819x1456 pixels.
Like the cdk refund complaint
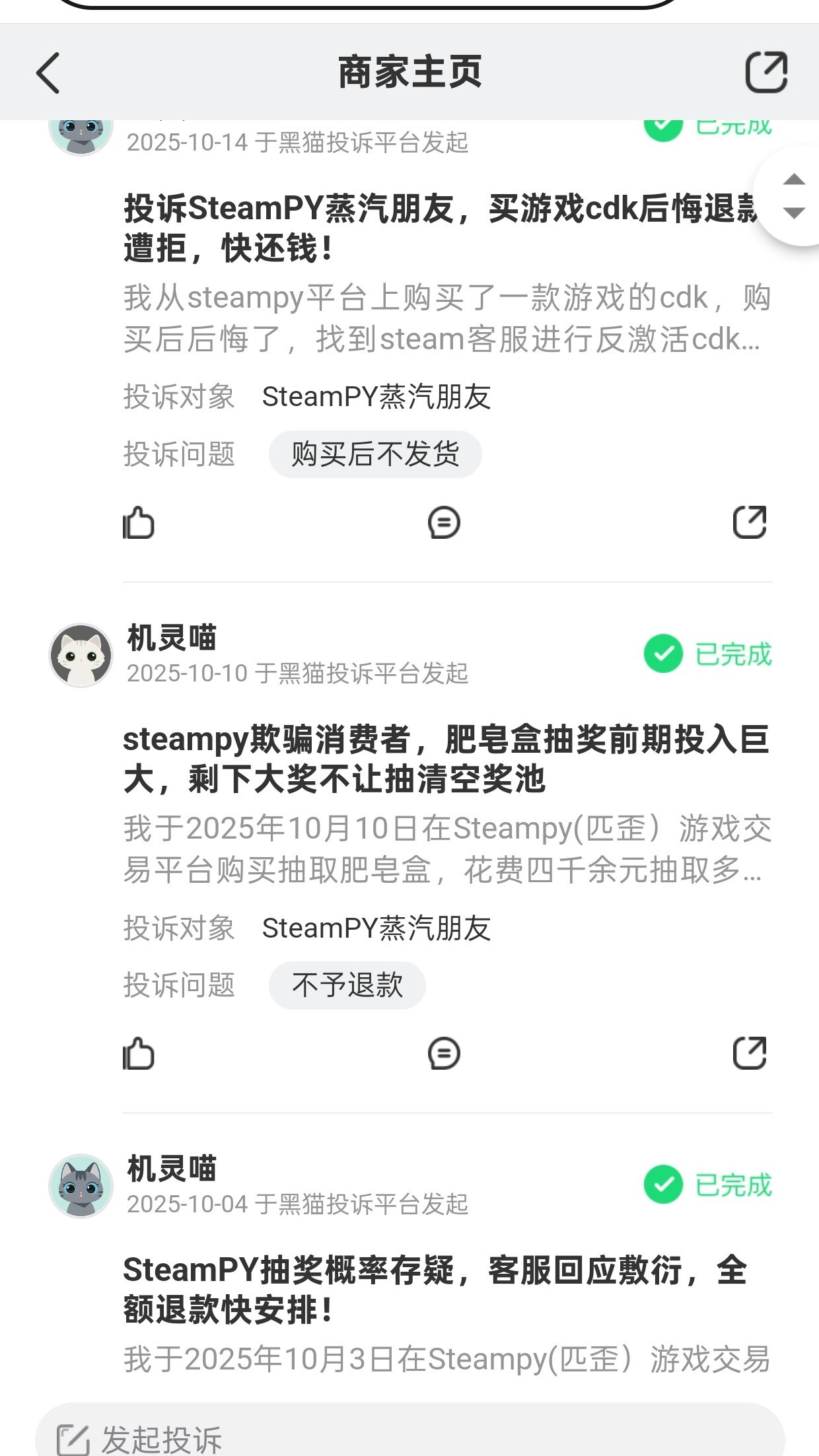(139, 524)
